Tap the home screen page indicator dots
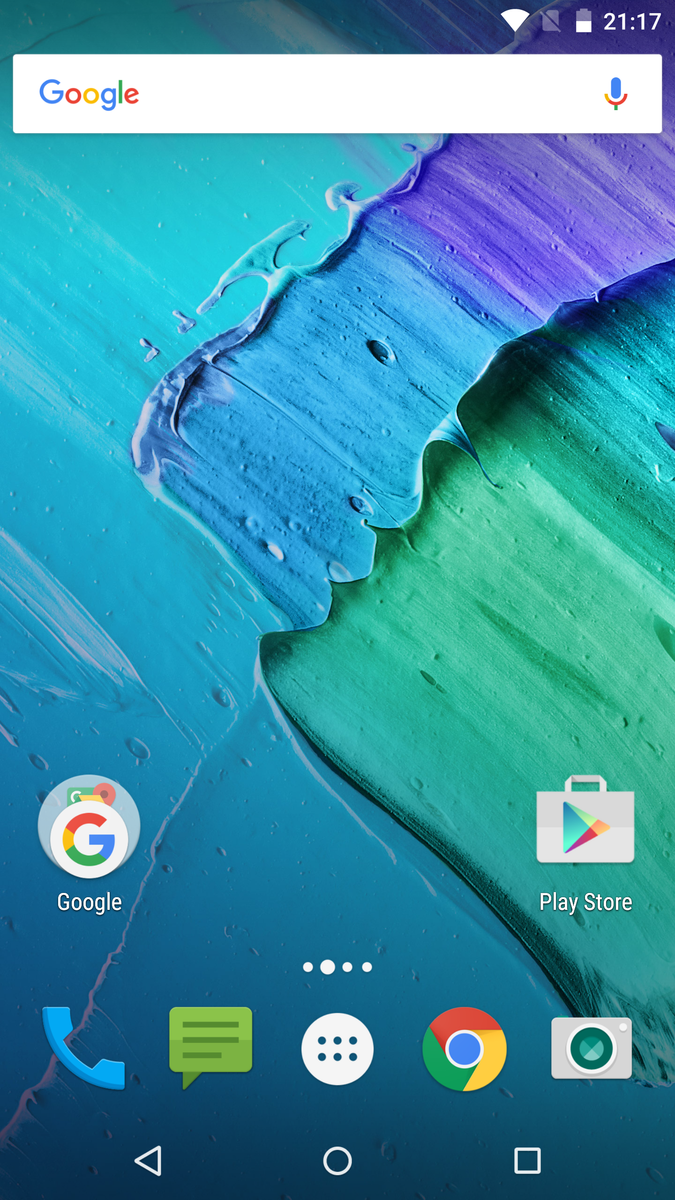 point(337,967)
